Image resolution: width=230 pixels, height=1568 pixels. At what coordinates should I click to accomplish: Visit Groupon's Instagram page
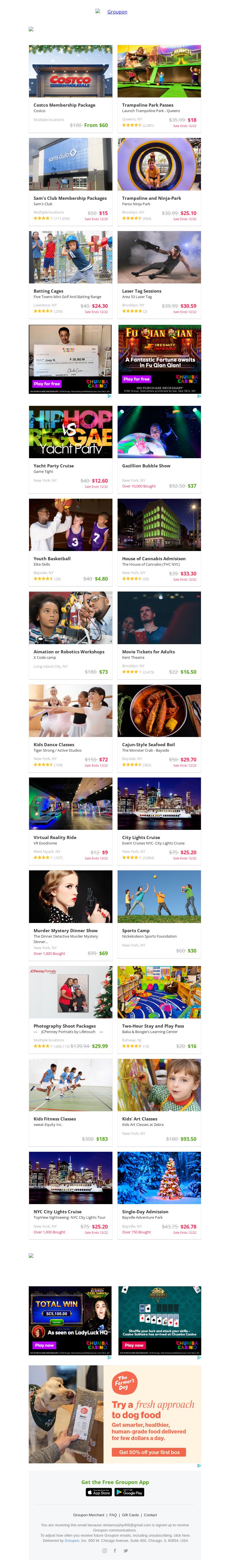[105, 1550]
